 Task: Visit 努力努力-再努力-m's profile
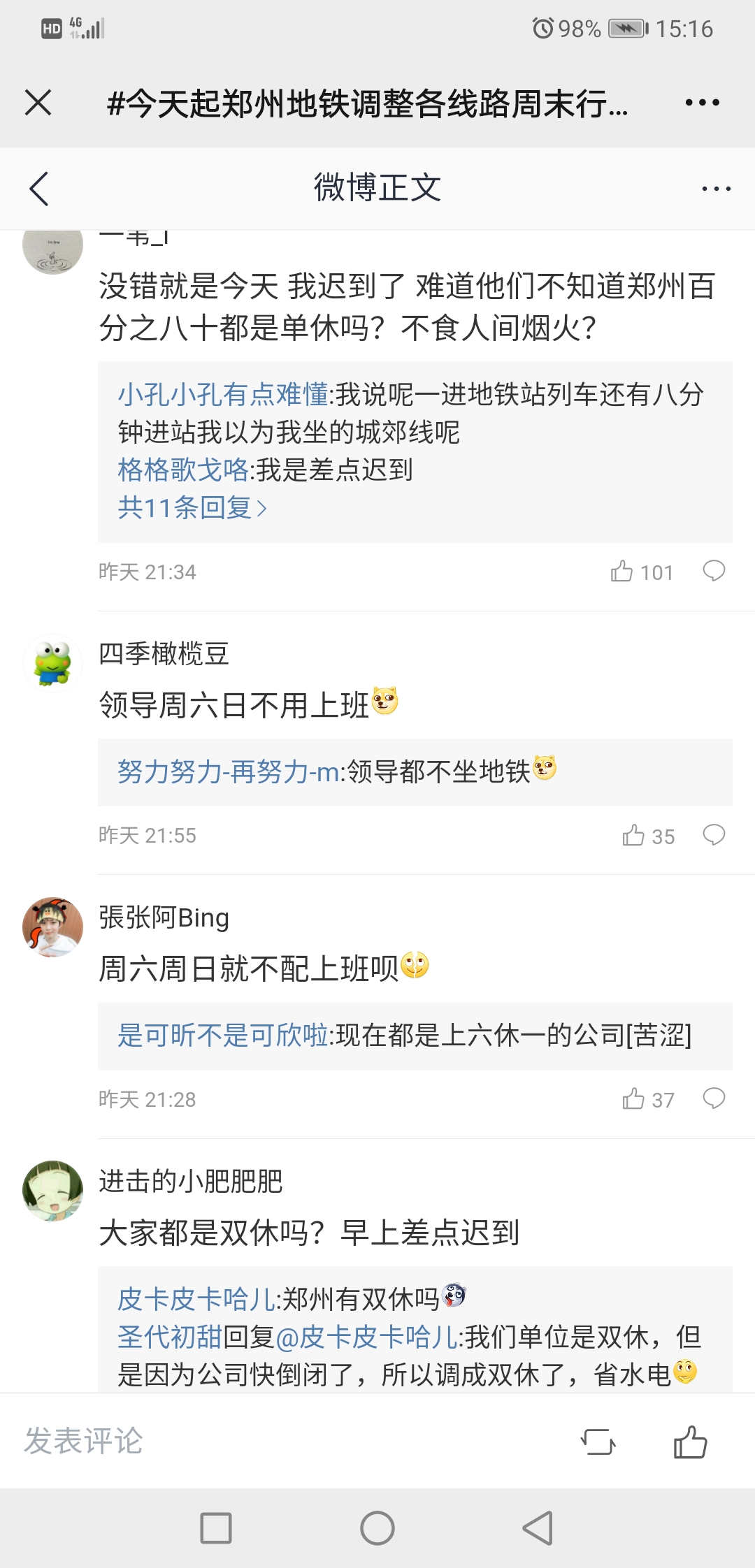point(229,772)
